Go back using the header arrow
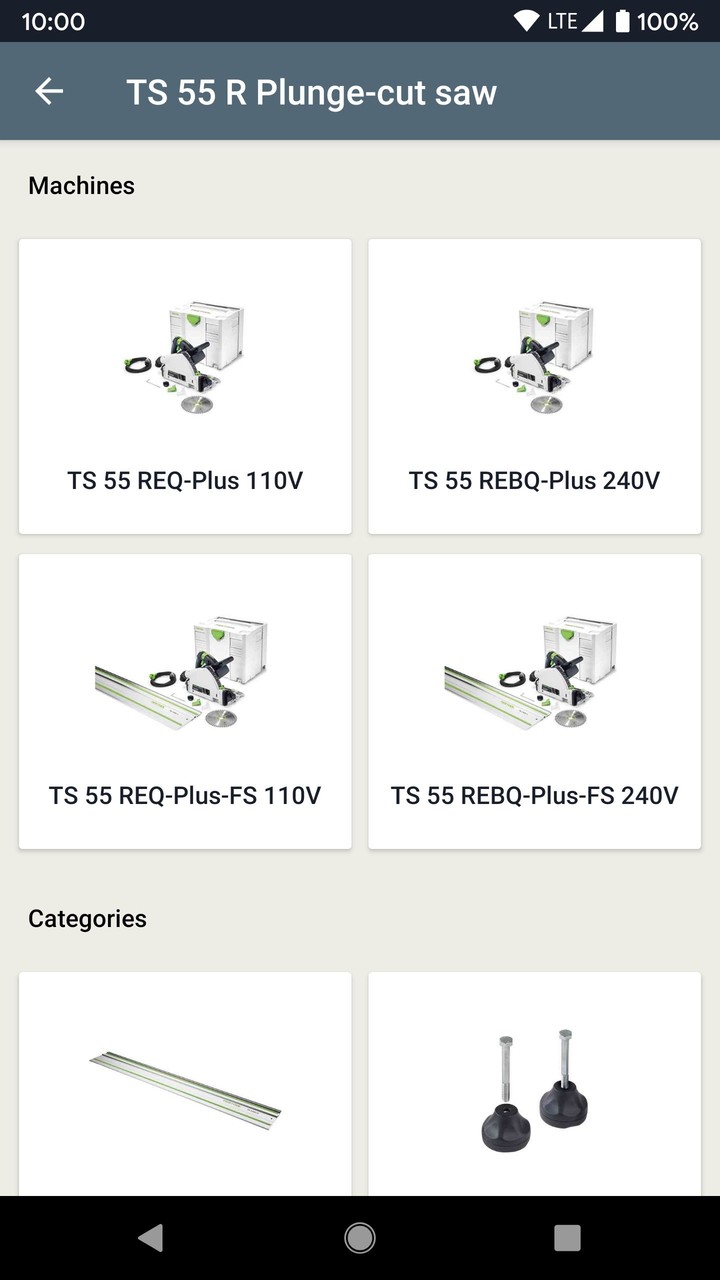The height and width of the screenshot is (1280, 720). 49,92
